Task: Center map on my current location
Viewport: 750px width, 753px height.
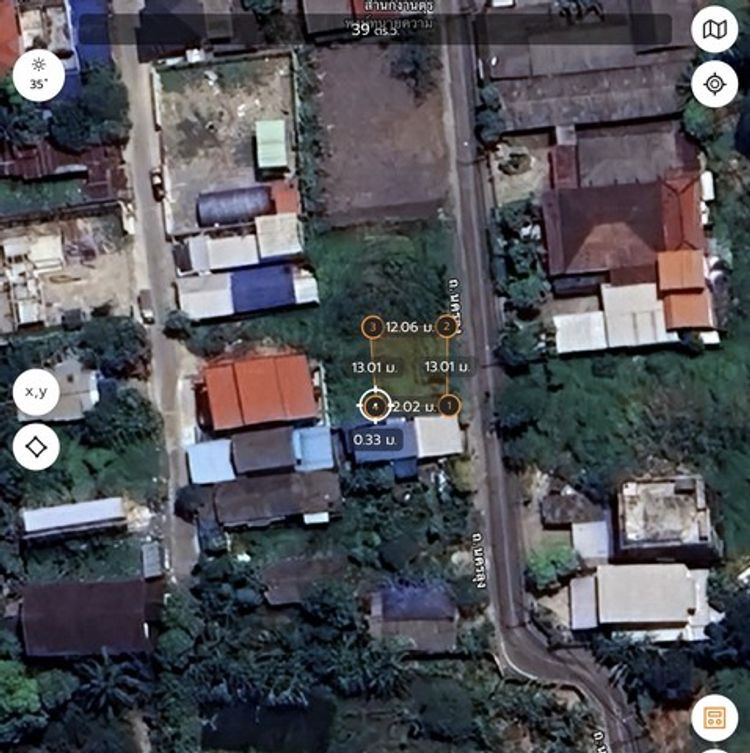Action: coord(714,84)
